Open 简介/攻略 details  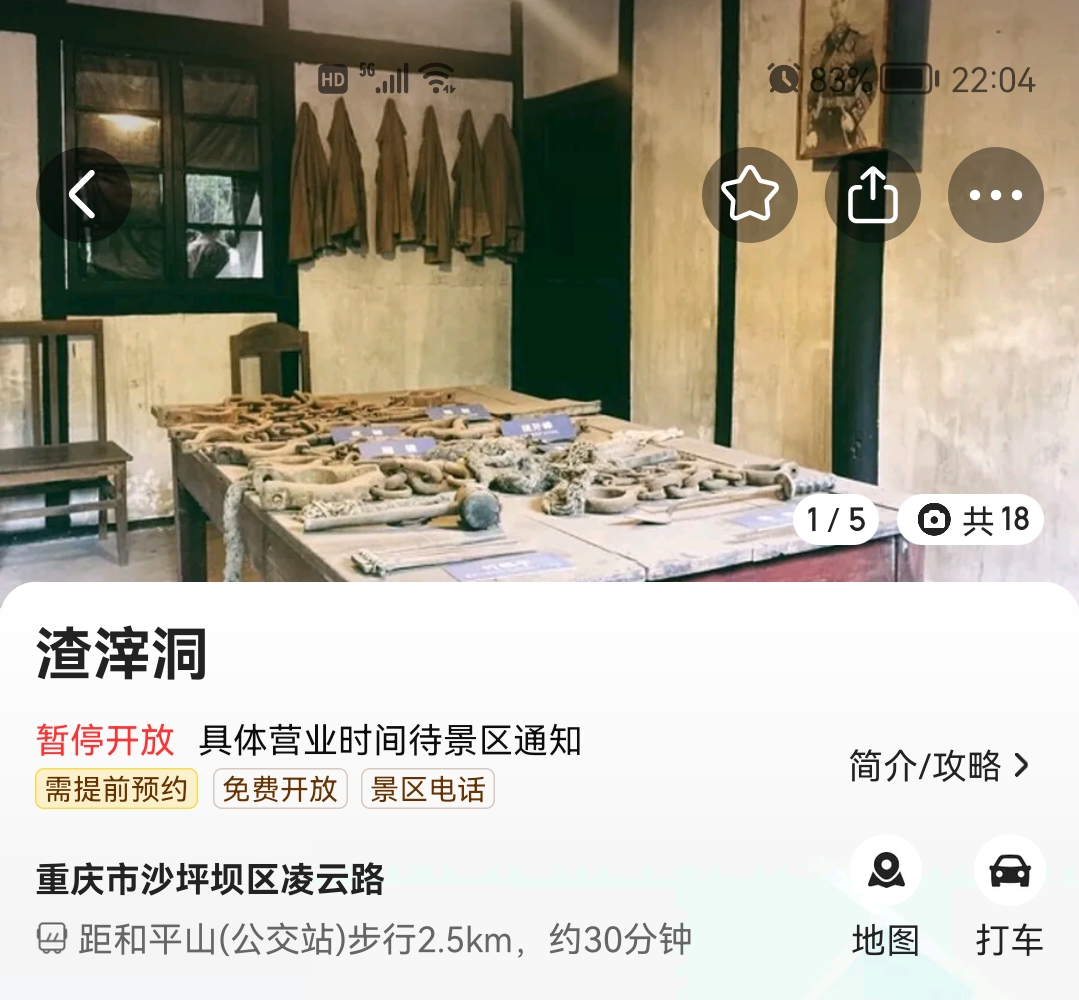[x=938, y=766]
